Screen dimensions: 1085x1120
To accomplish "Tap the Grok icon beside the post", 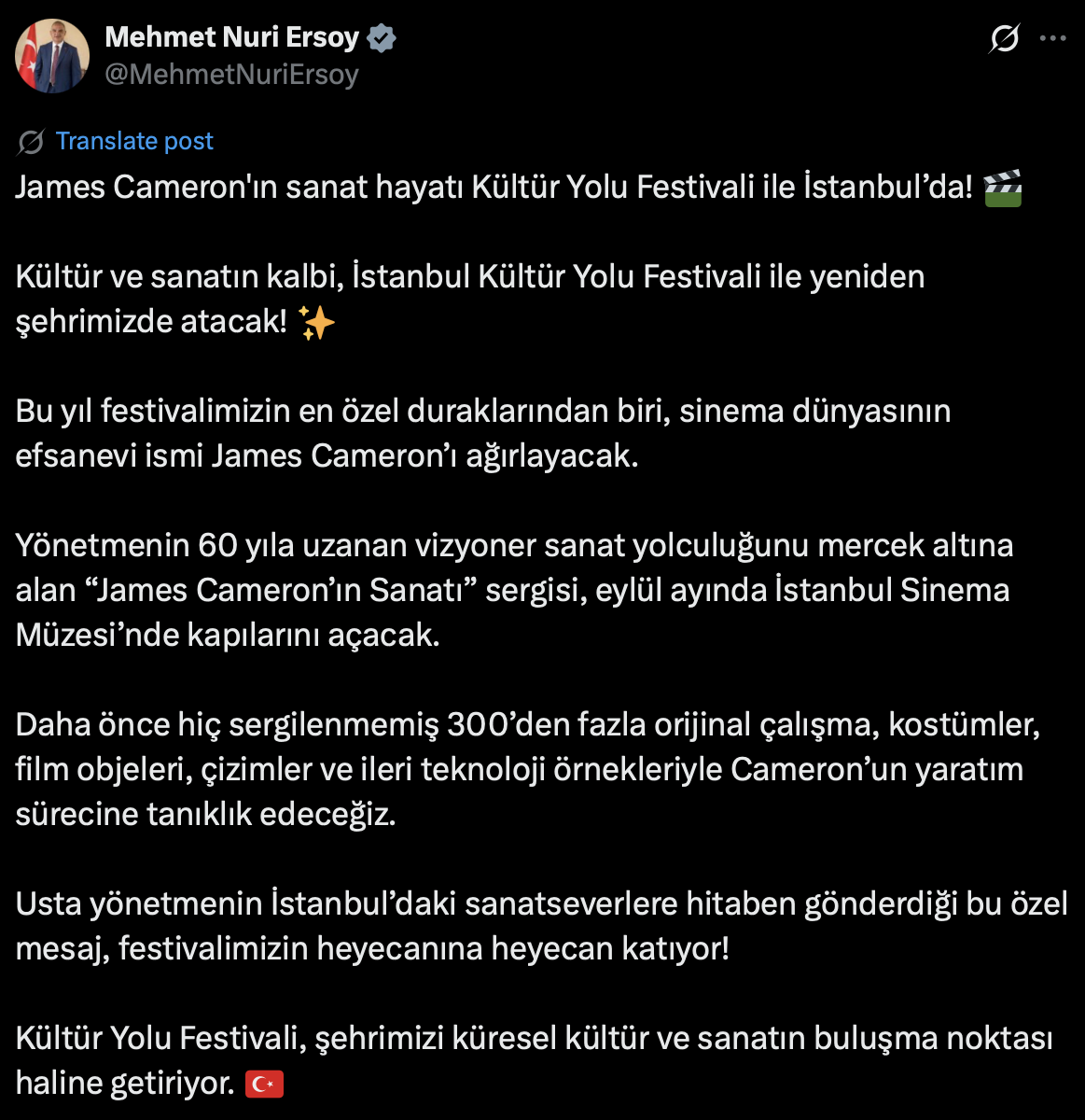I will [x=1005, y=38].
